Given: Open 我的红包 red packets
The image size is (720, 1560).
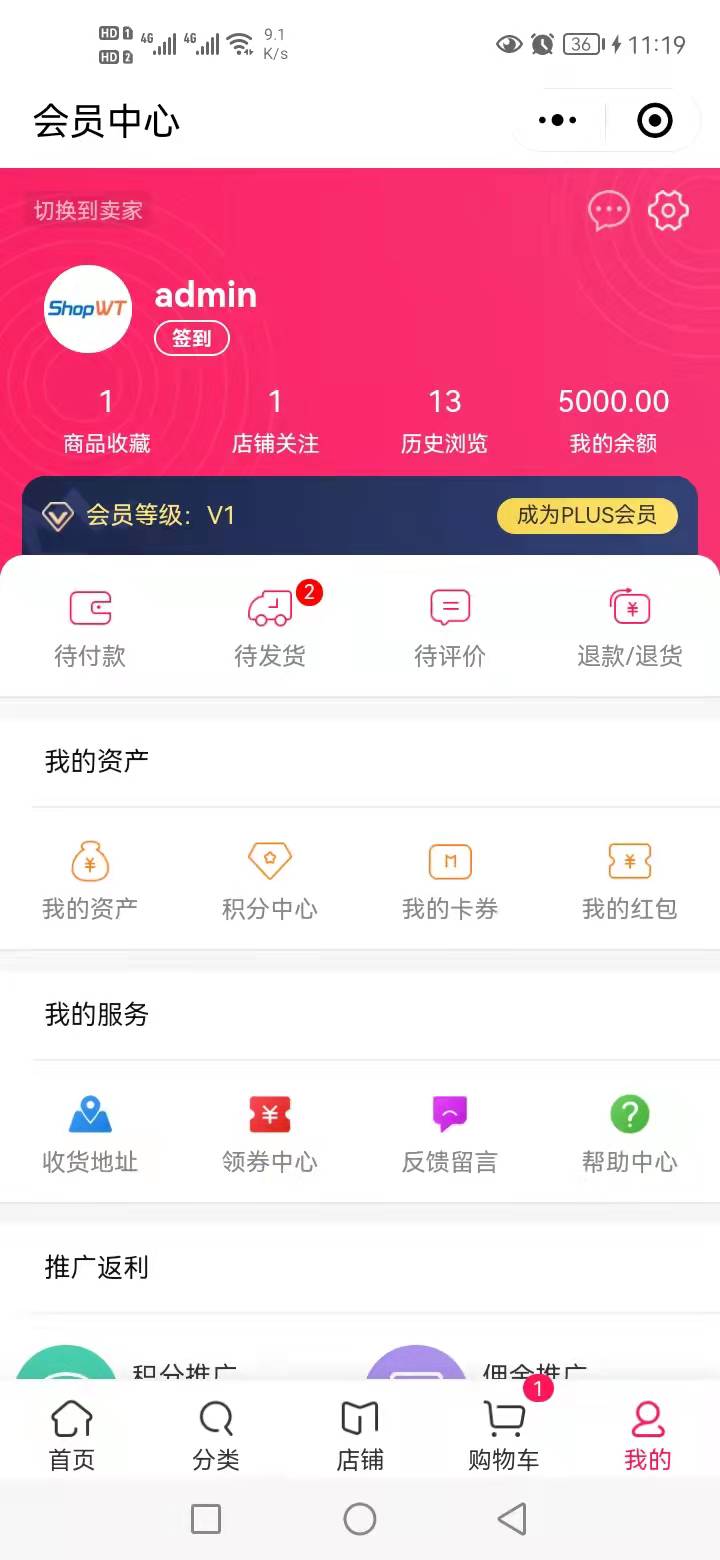Looking at the screenshot, I should coord(630,881).
